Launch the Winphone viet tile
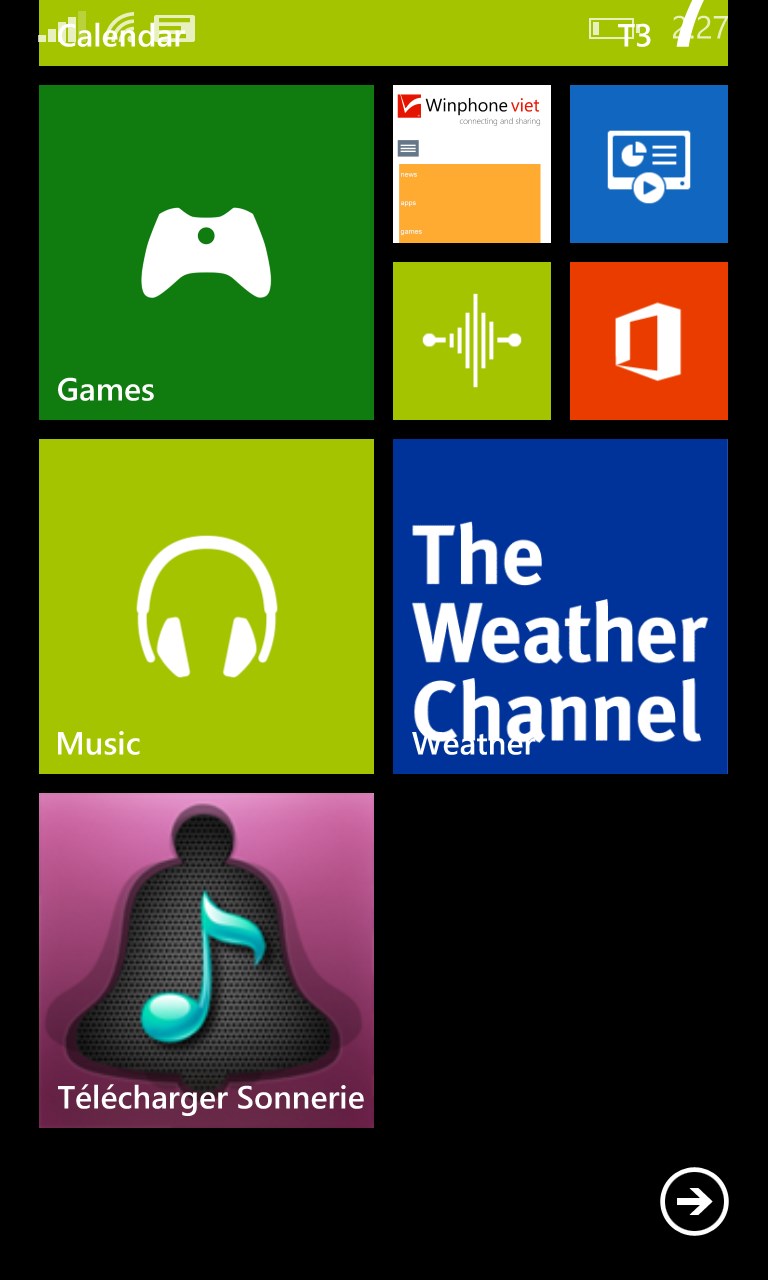 pos(471,164)
